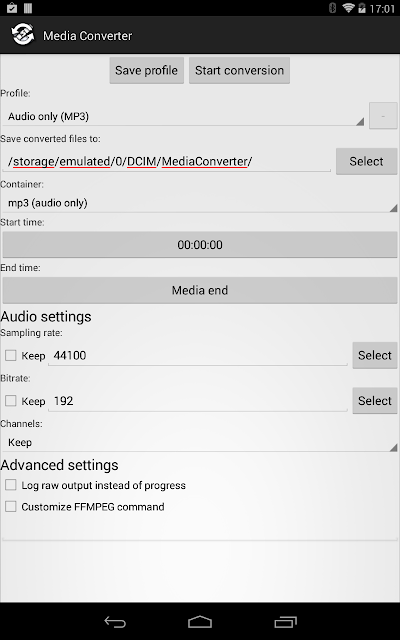Edit the 44100 sampling rate field
Screen dimensions: 400x640
tap(198, 356)
